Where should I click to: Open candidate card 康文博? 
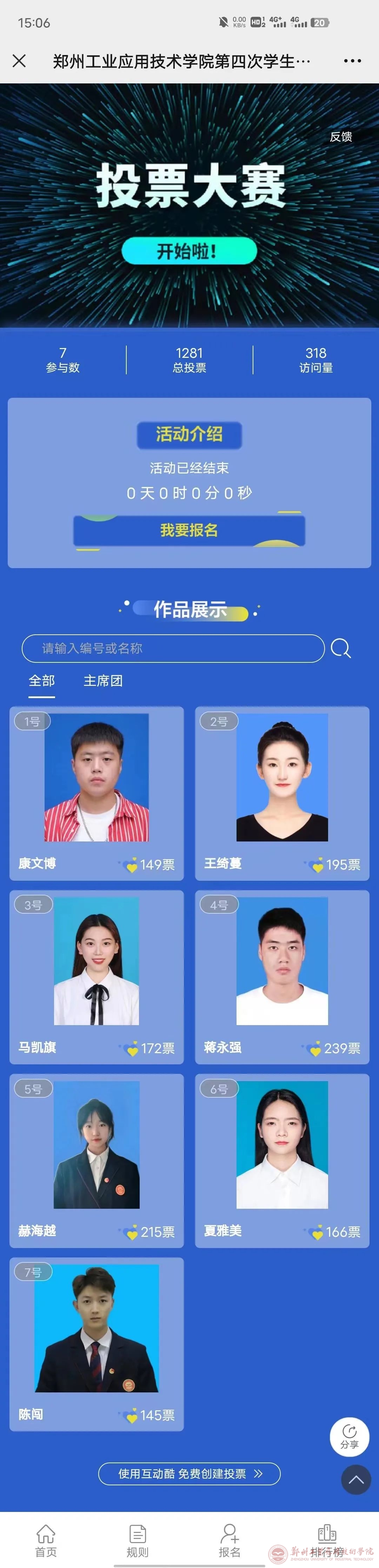coord(96,792)
